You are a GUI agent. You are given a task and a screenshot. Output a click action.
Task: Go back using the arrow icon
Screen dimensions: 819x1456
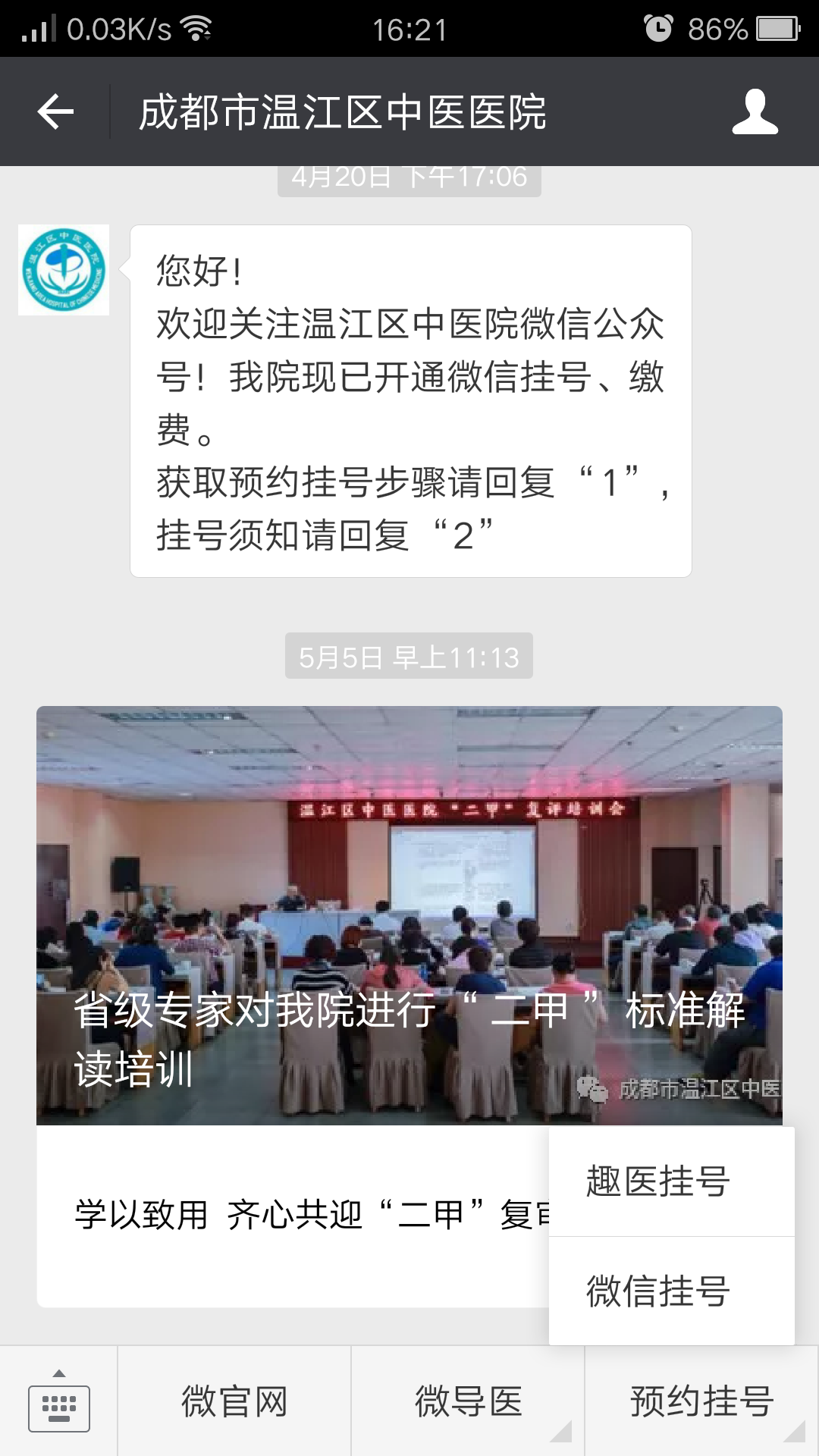55,112
